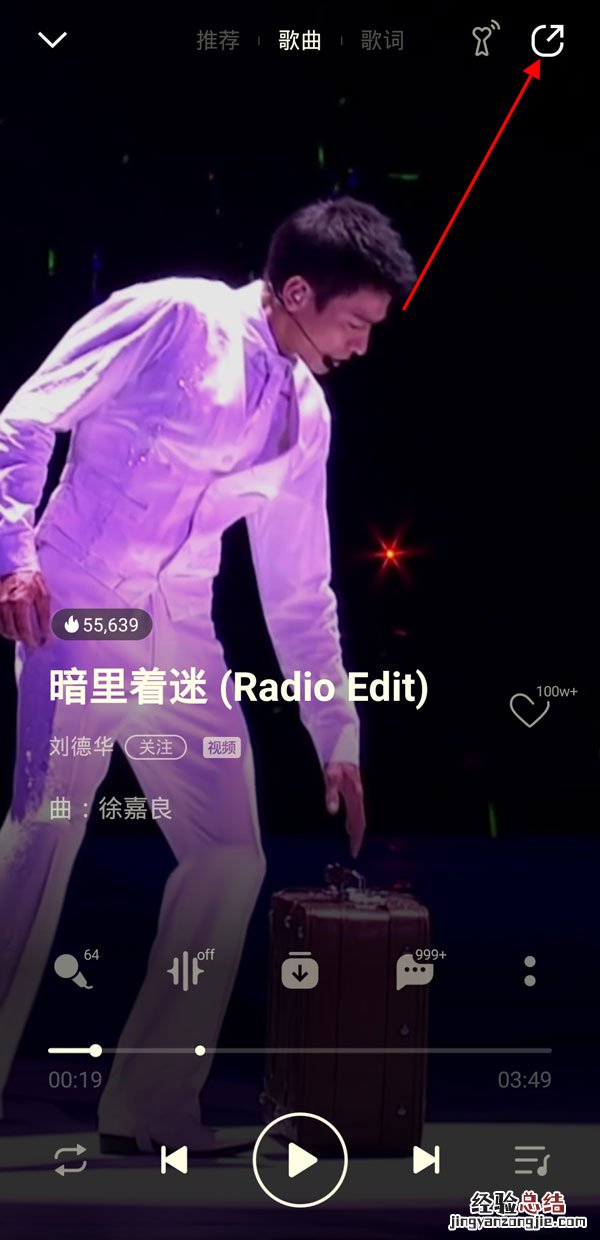Seek using the playback progress bar
Viewport: 600px width, 1240px height.
[x=300, y=1050]
